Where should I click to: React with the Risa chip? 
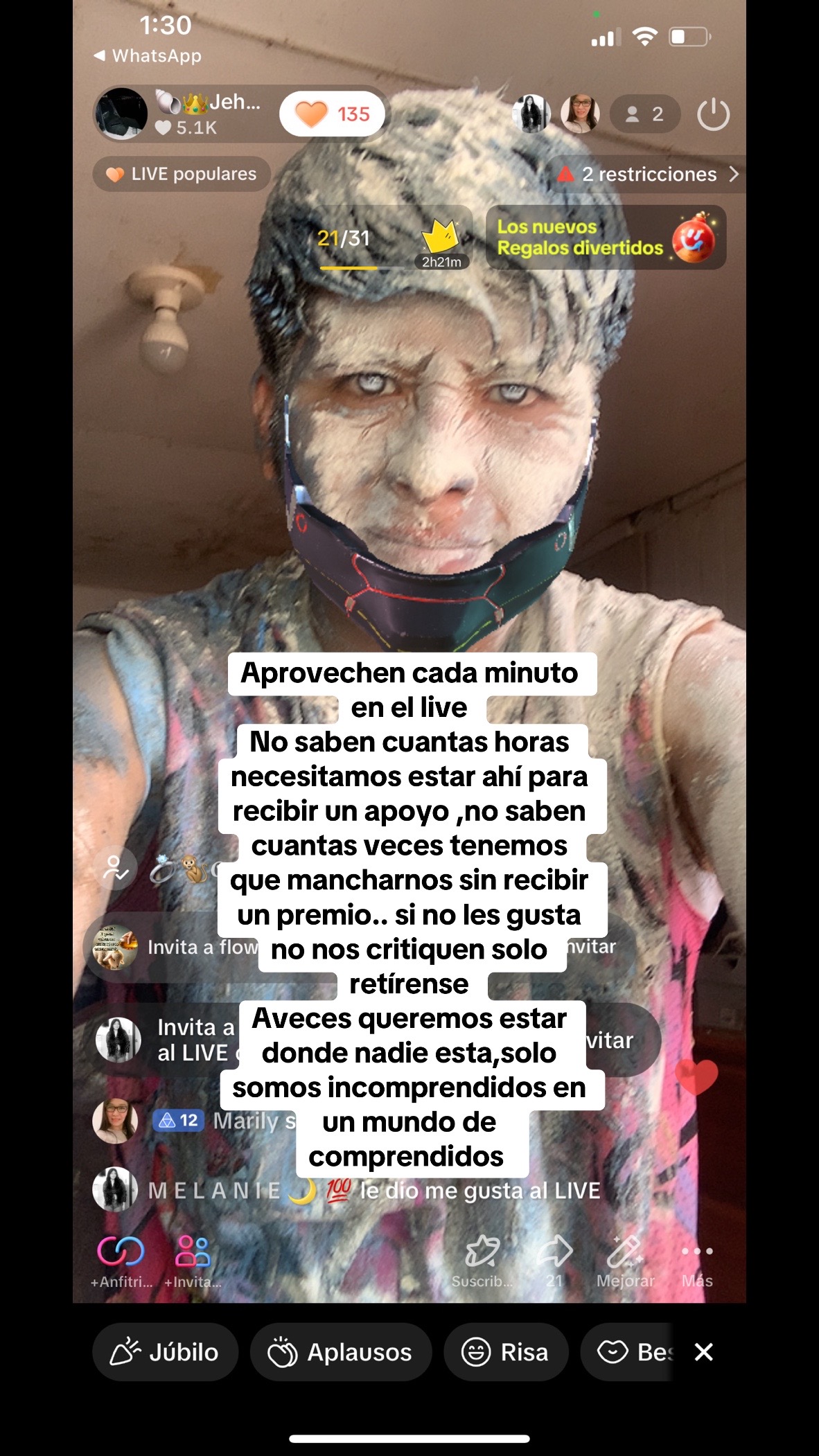tap(505, 1351)
